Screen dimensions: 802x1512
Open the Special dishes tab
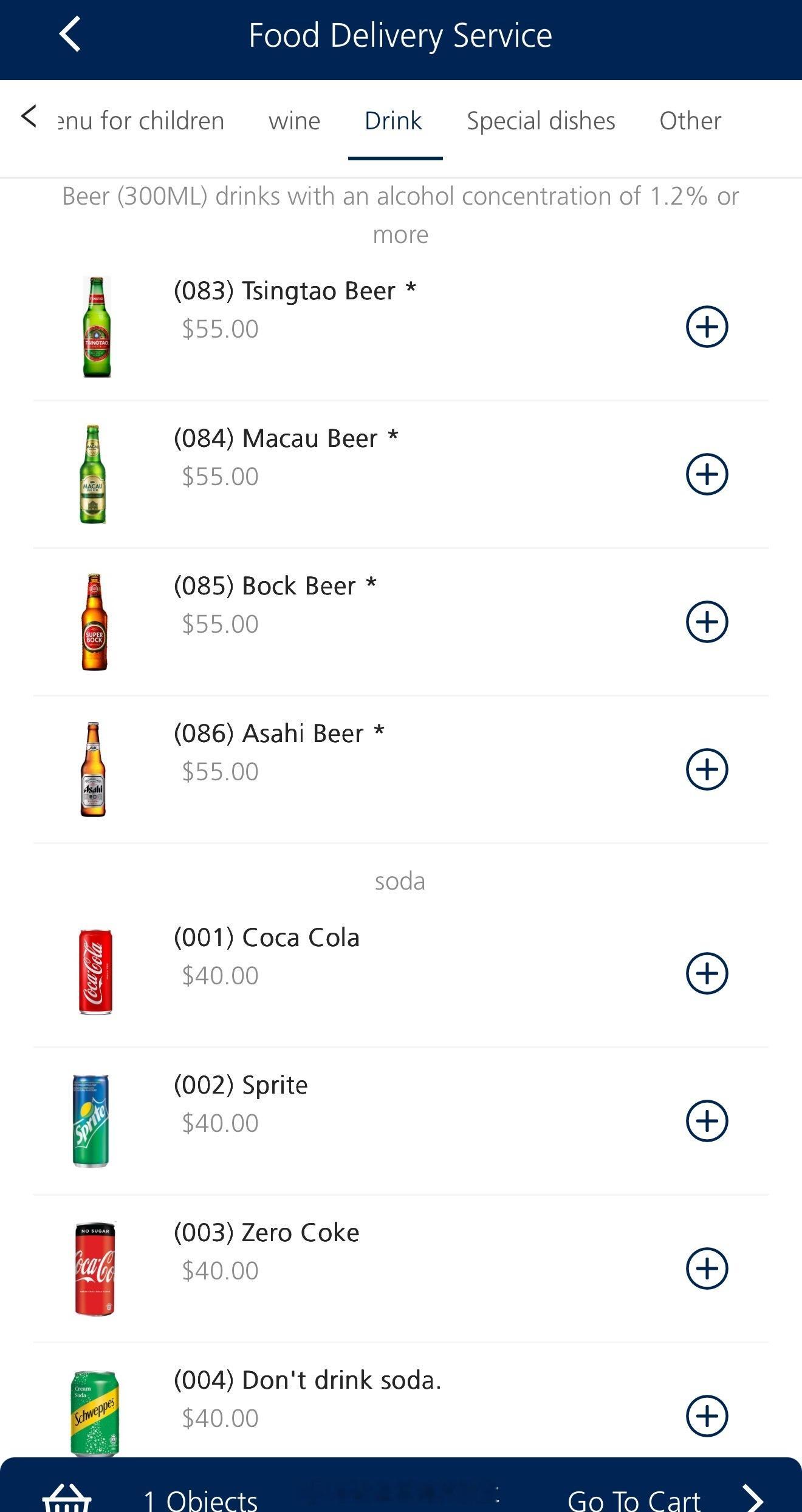click(x=541, y=121)
